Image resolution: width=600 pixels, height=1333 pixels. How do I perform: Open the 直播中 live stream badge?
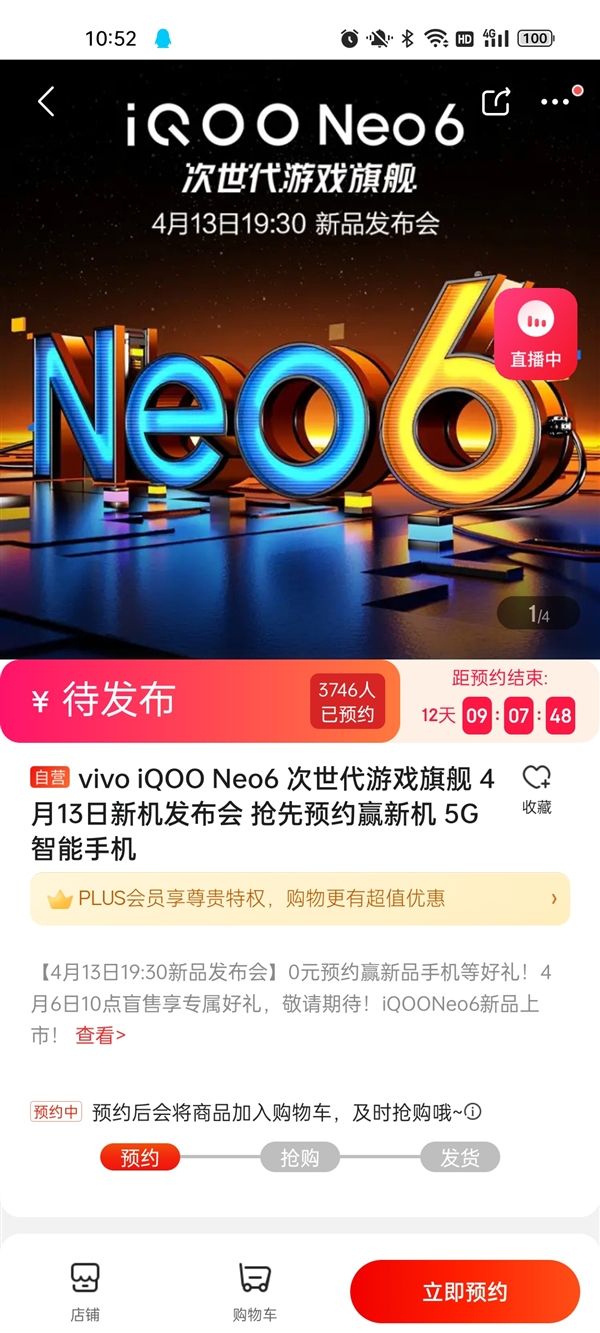click(536, 334)
